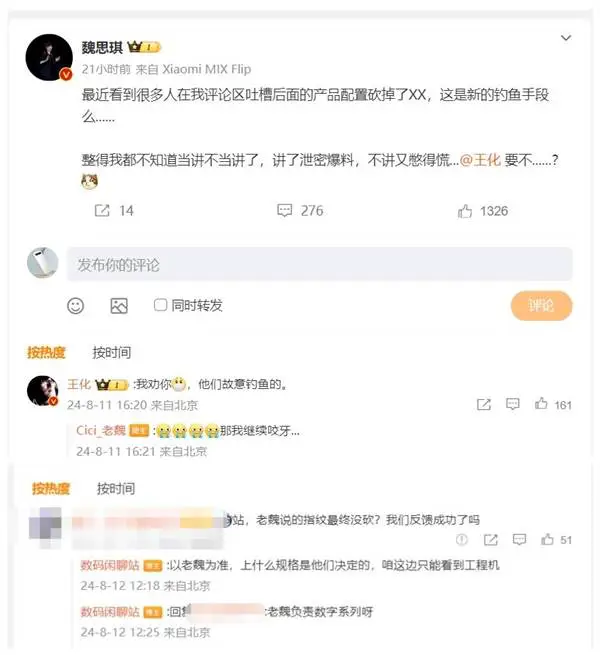The height and width of the screenshot is (655, 600).
Task: Open the emoji picker
Action: 76,305
